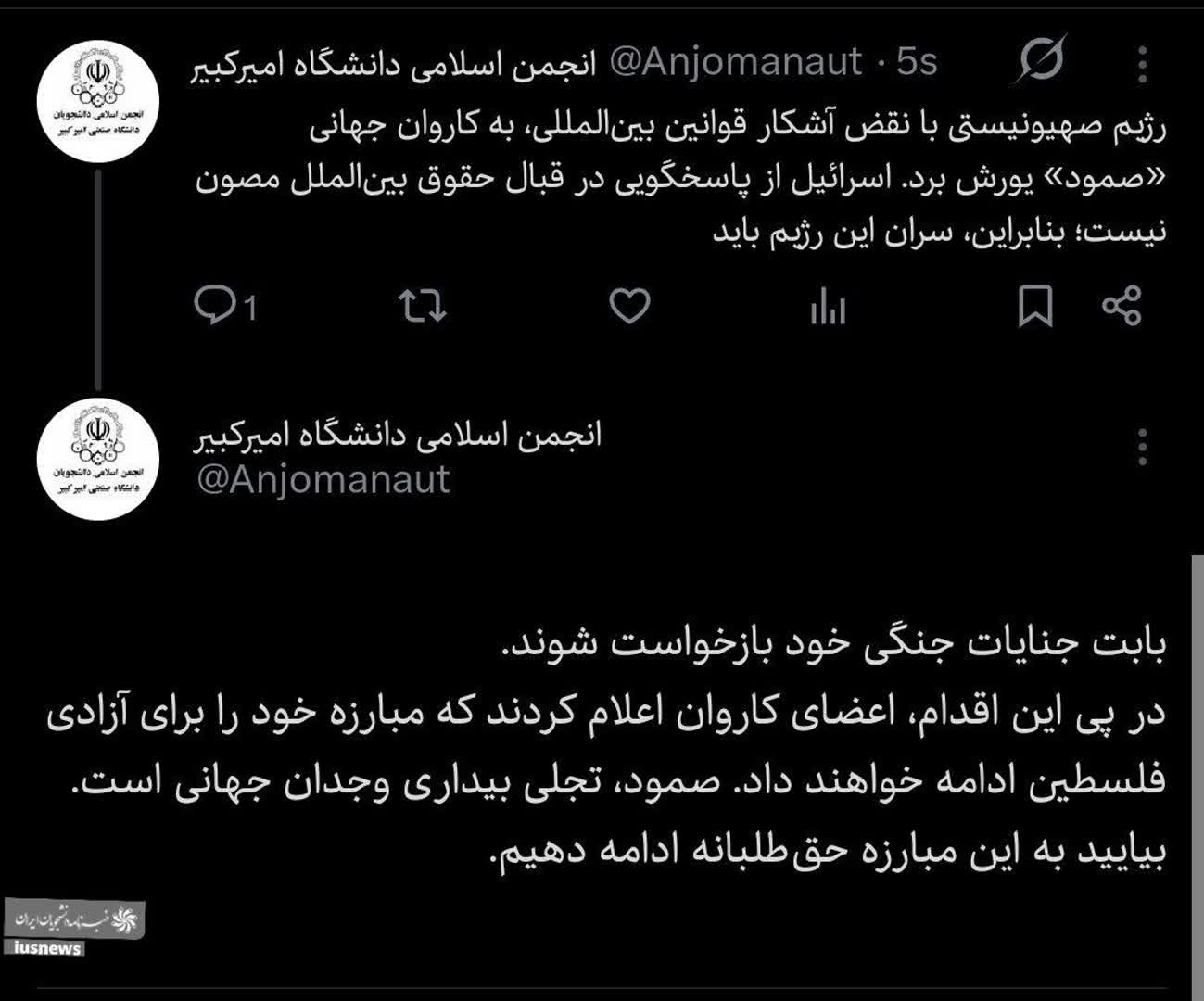Open the Grok icon on the first tweet
The image size is (1204, 1001).
(x=1041, y=61)
